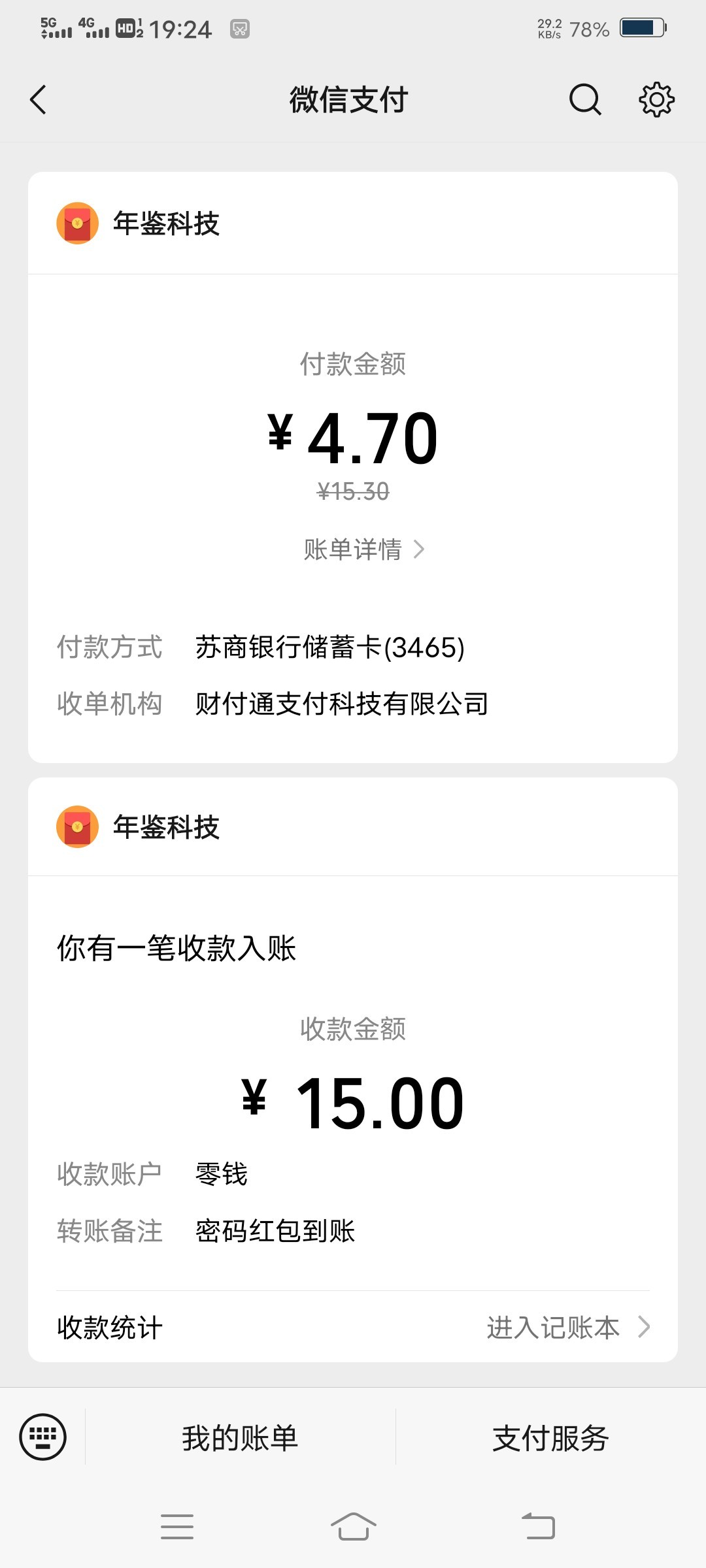Go back from 微信支付 page

pos(39,100)
